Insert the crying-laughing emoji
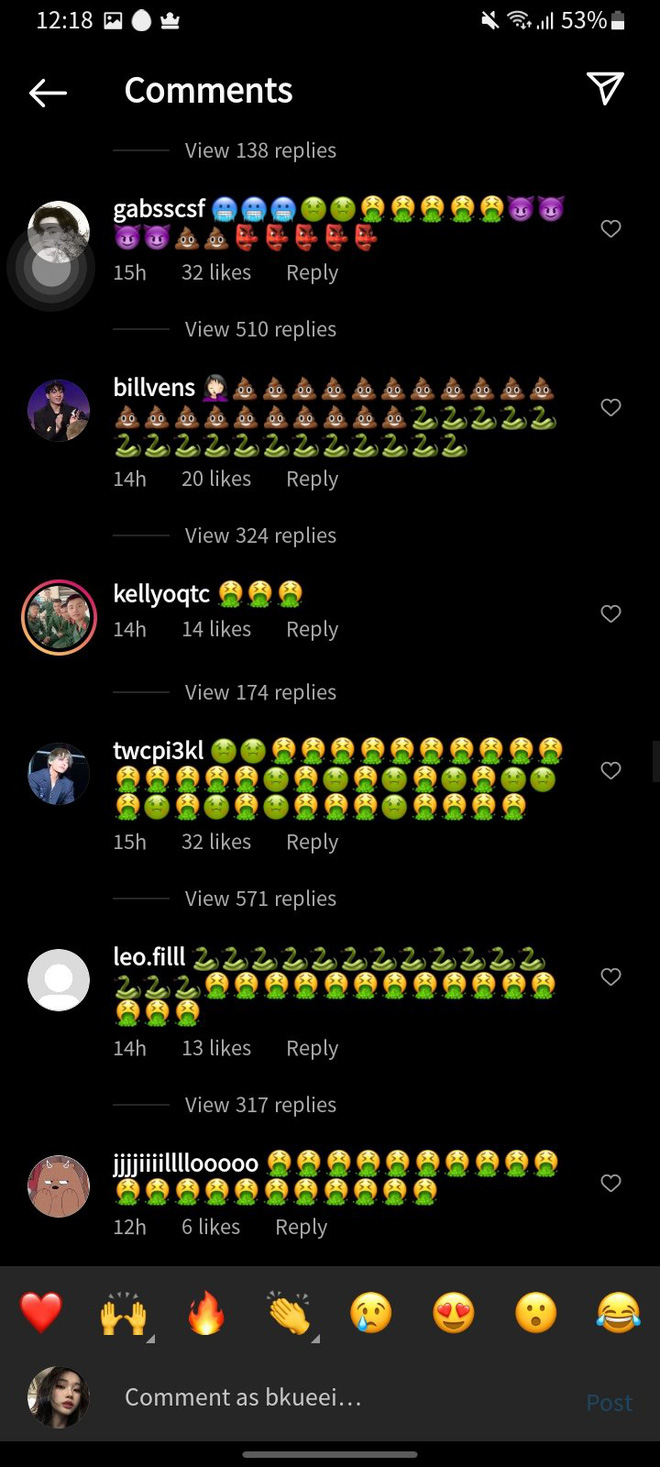This screenshot has width=660, height=1467. tap(618, 1313)
